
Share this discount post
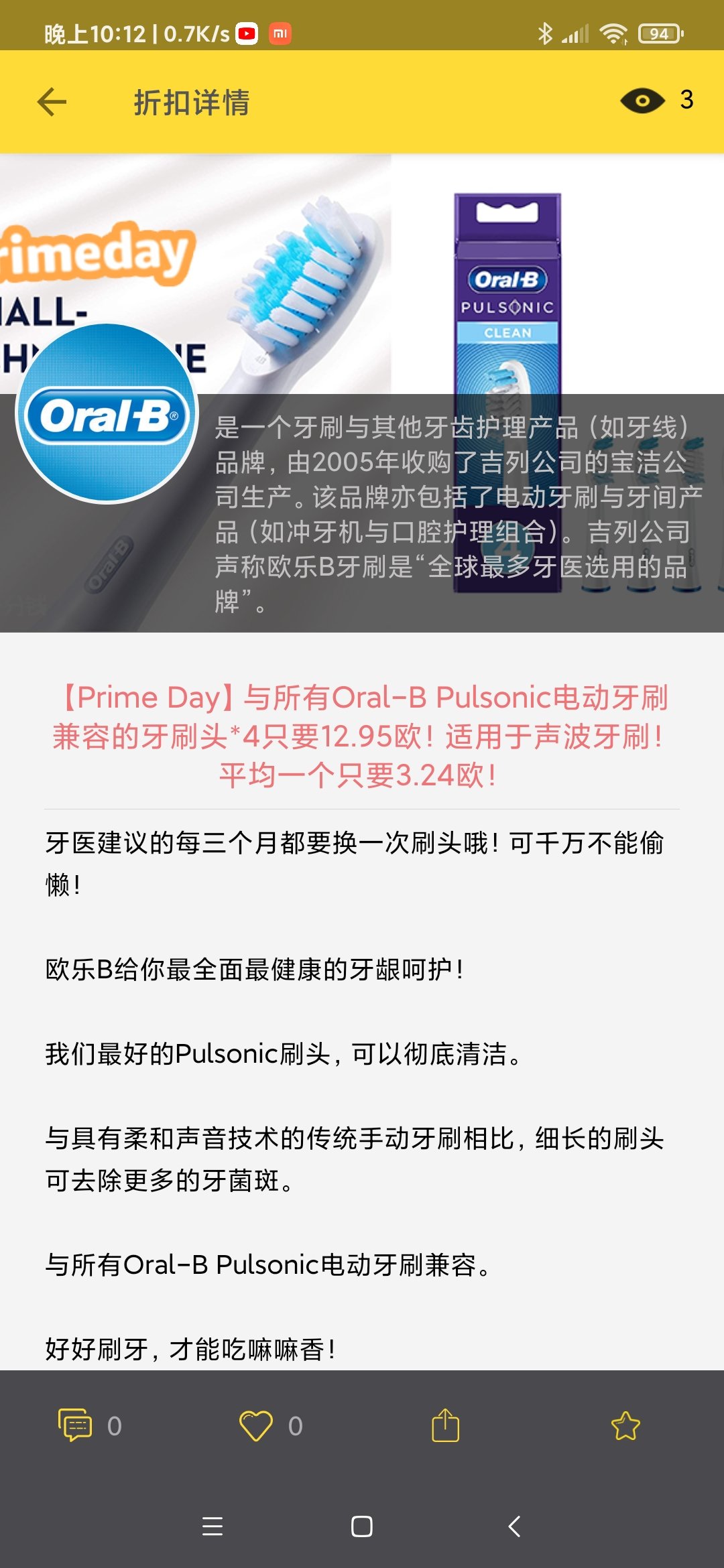445,1425
